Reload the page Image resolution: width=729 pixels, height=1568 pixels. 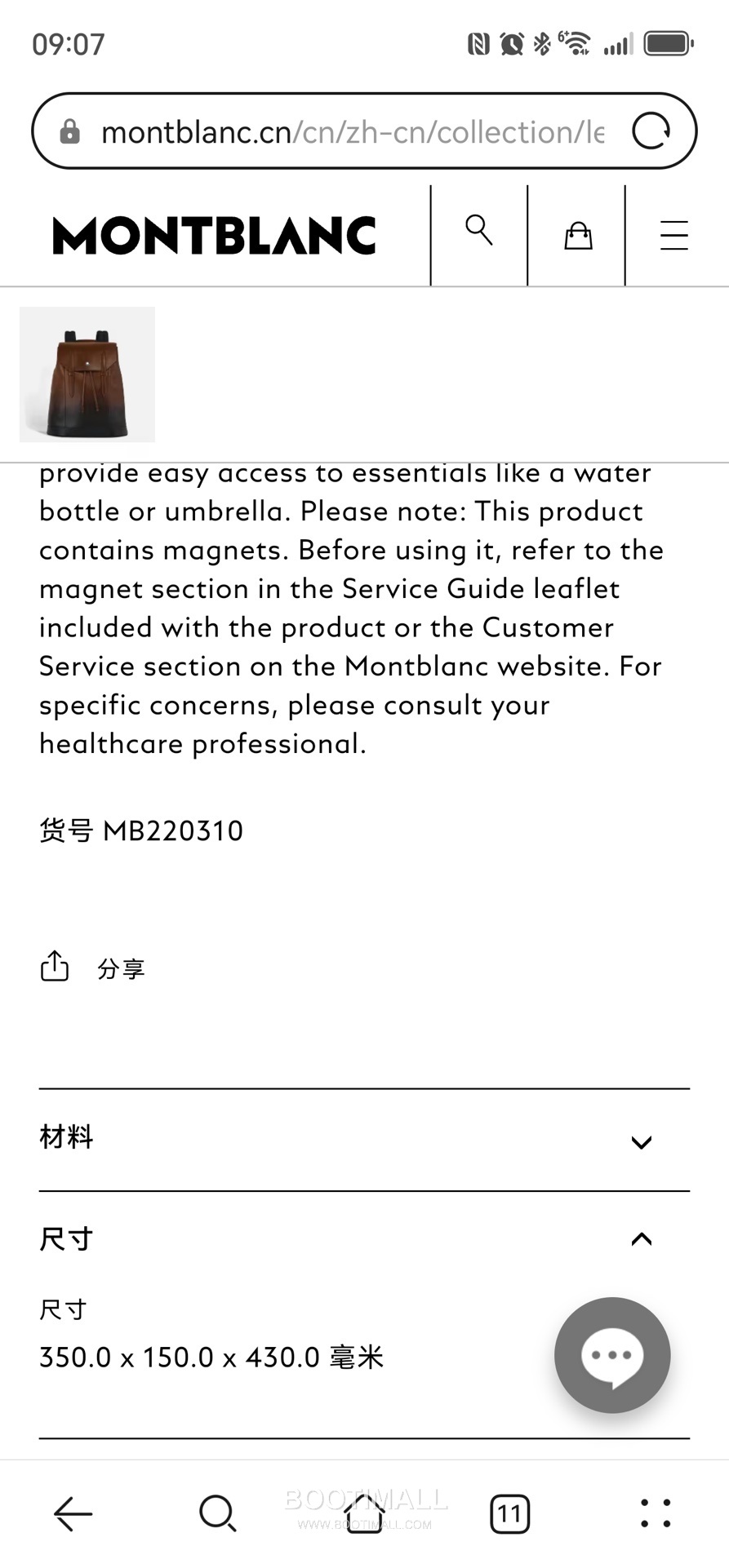pyautogui.click(x=651, y=131)
